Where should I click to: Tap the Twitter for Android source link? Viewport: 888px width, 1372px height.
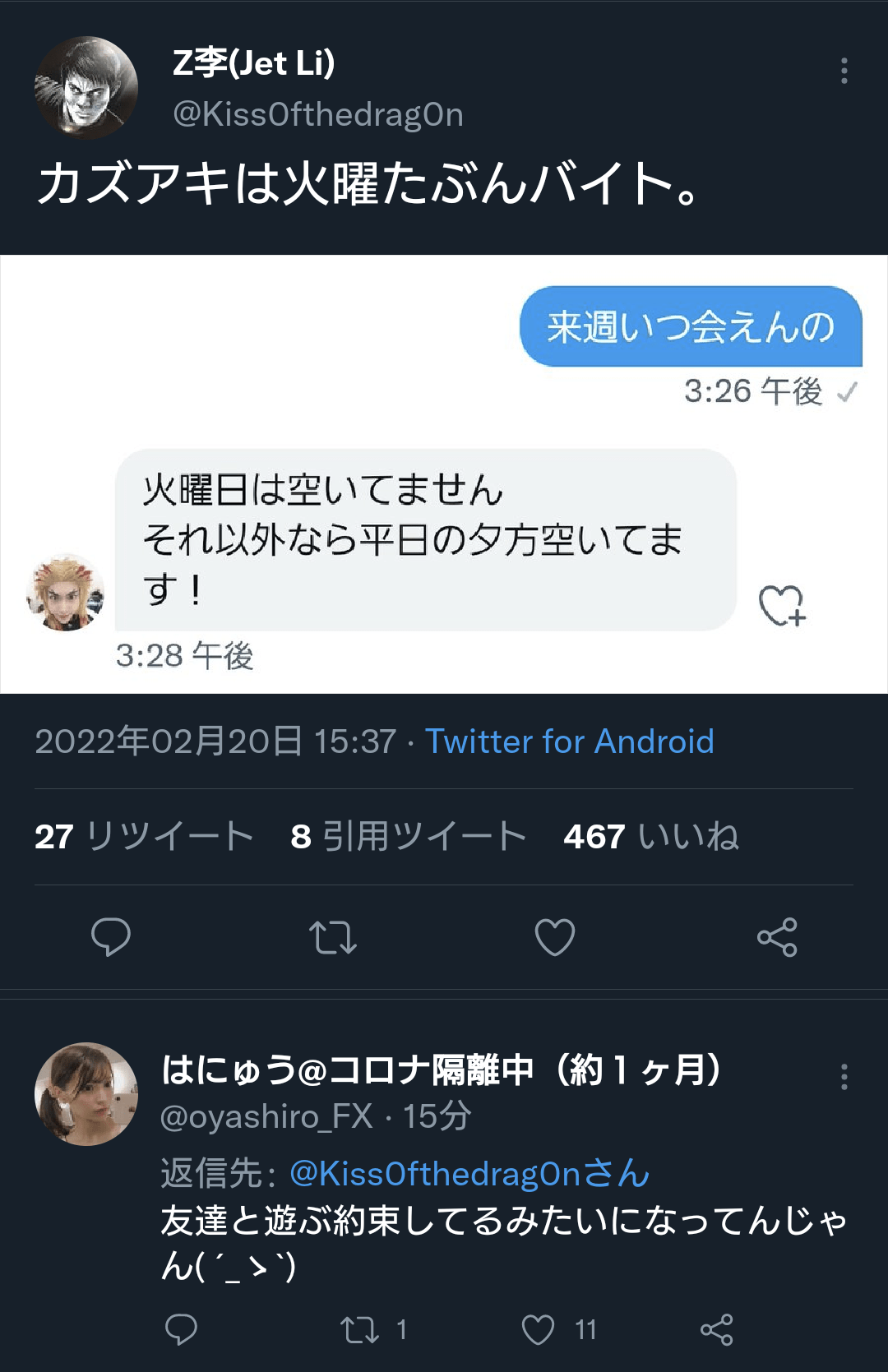click(569, 741)
